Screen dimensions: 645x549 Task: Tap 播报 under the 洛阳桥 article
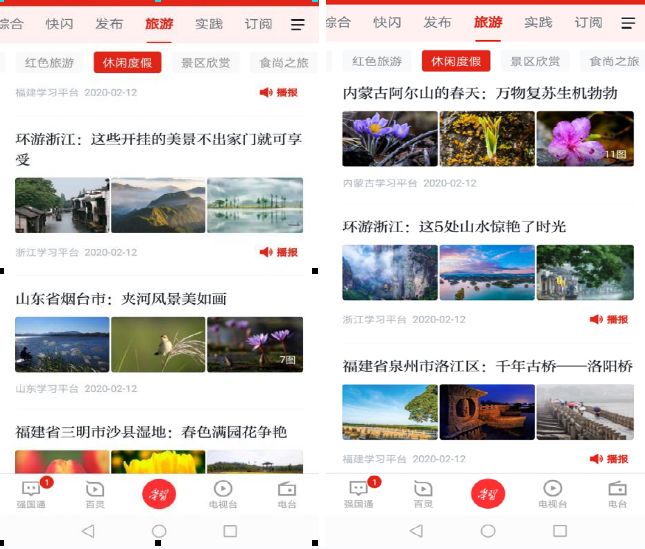(609, 459)
